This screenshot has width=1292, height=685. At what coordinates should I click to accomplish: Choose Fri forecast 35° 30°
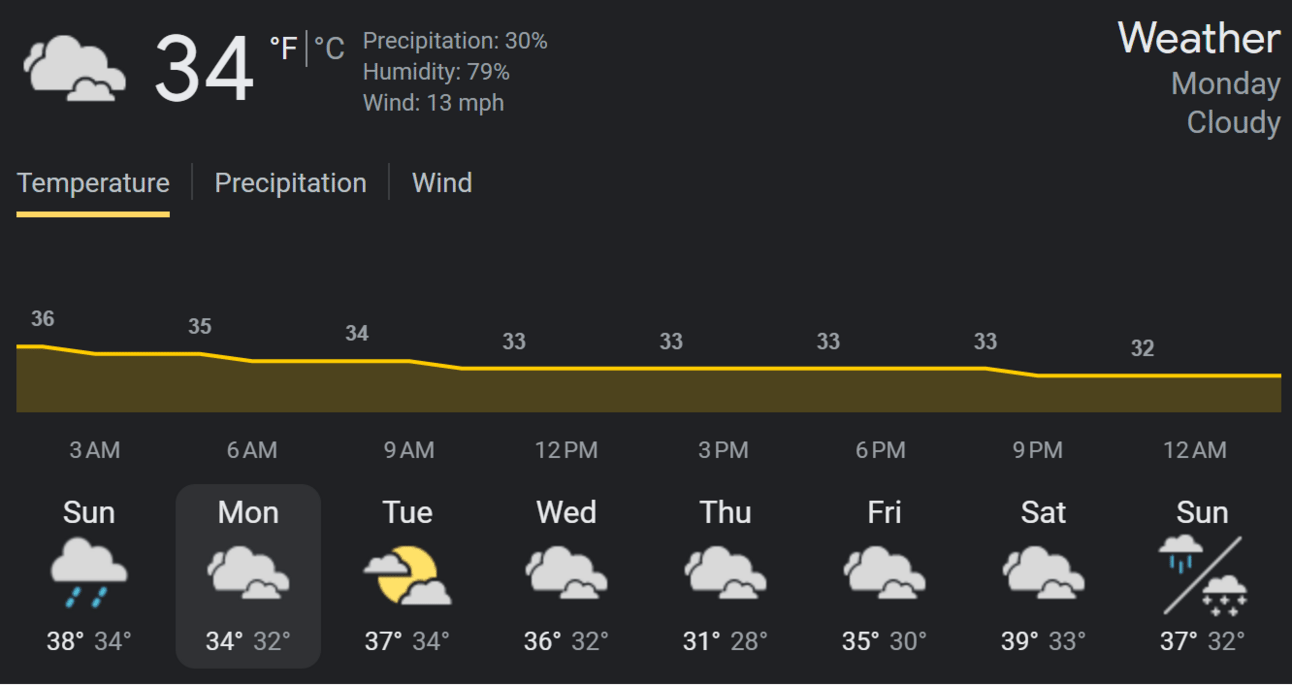point(884,576)
